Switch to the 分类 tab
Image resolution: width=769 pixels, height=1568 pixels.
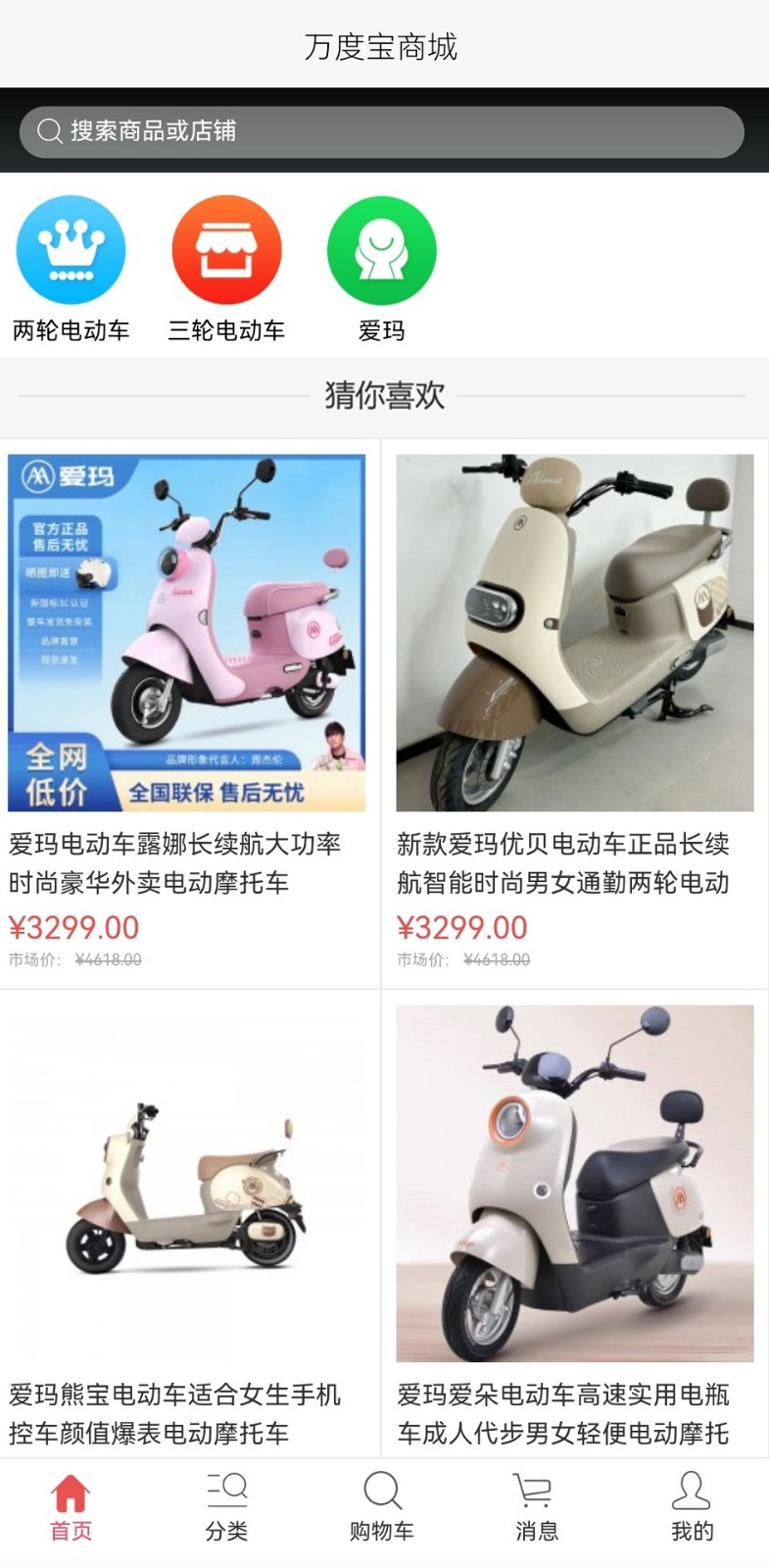coord(226,1506)
